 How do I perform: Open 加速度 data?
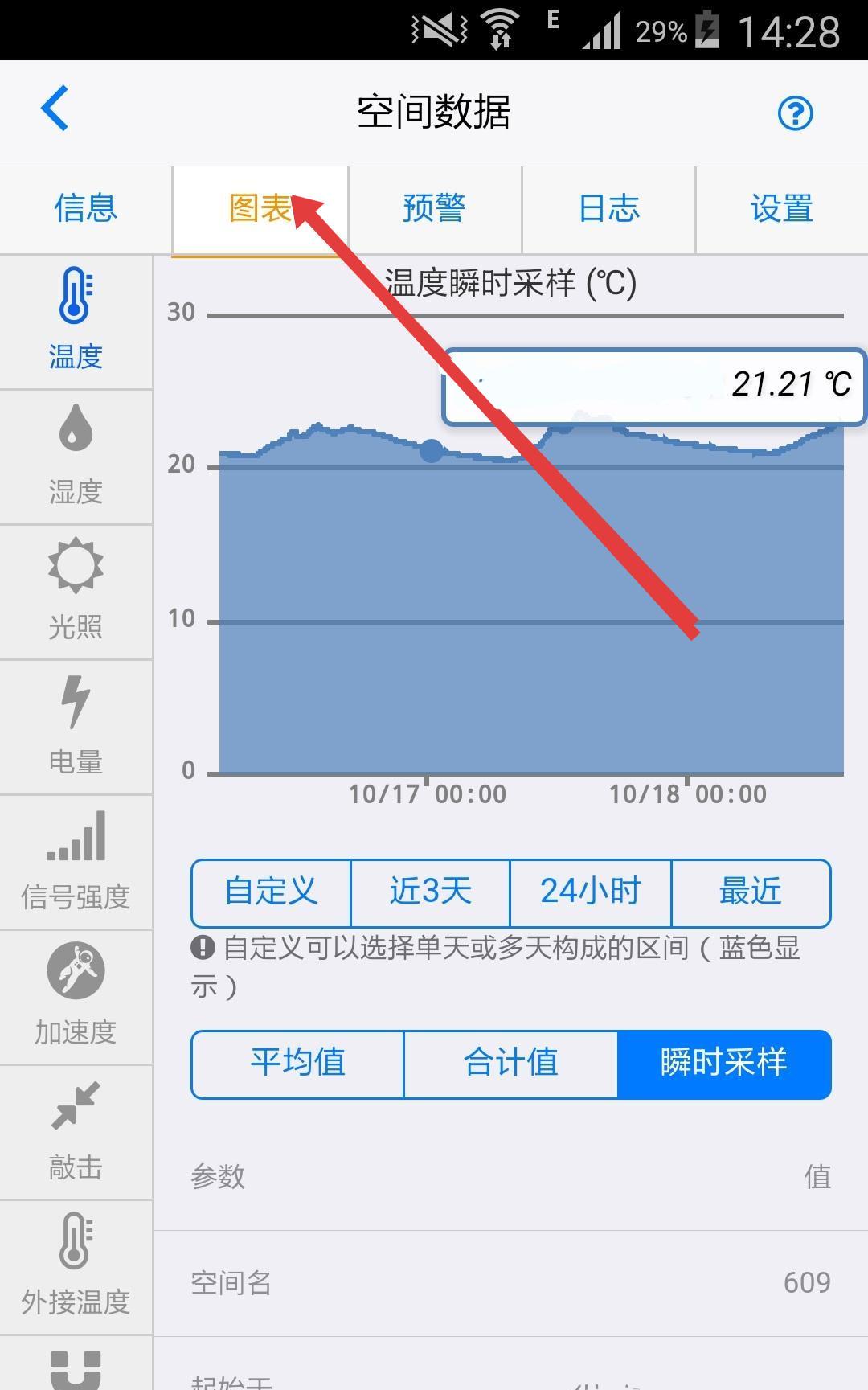pyautogui.click(x=76, y=997)
